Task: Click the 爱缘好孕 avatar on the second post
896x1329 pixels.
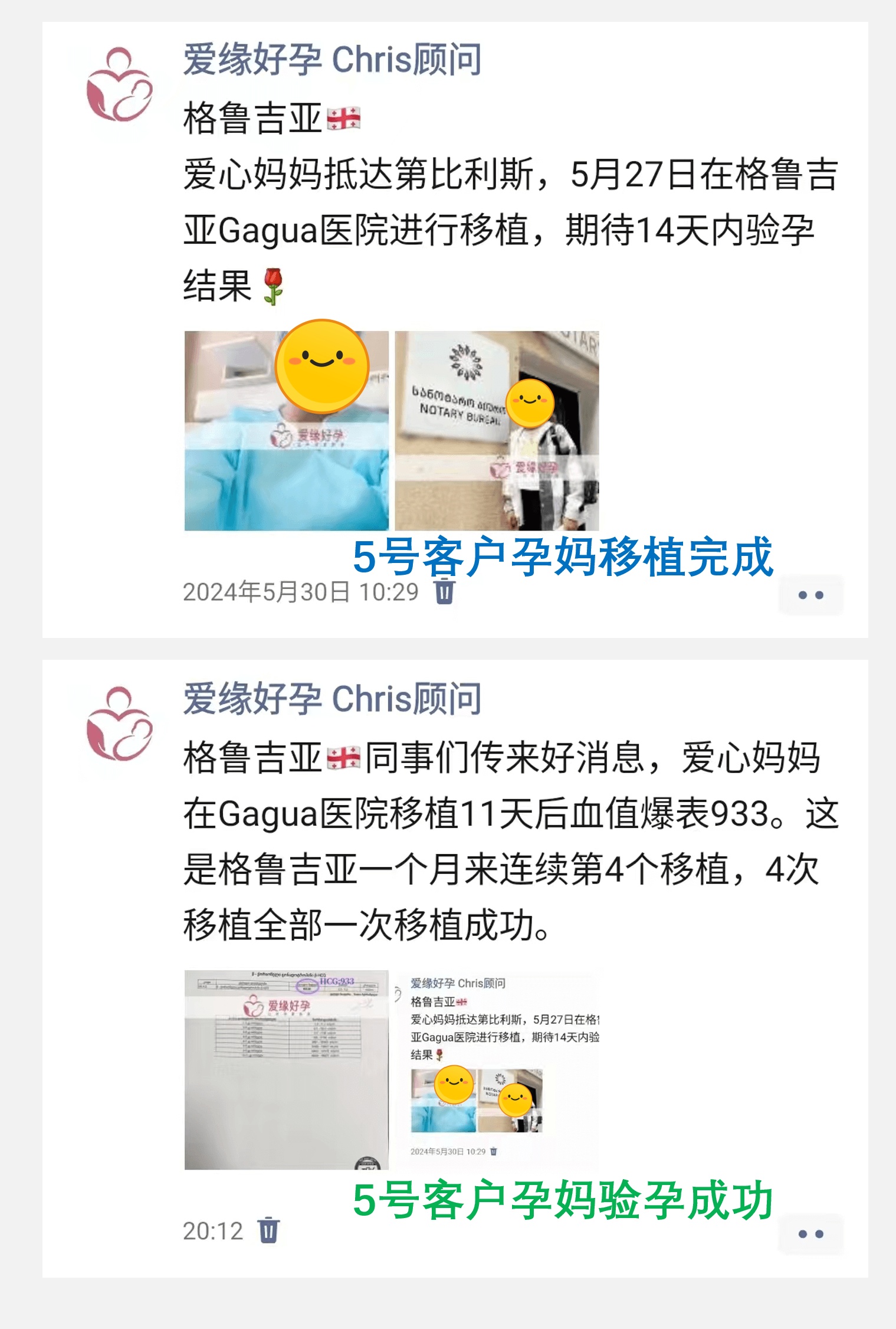Action: tap(119, 727)
